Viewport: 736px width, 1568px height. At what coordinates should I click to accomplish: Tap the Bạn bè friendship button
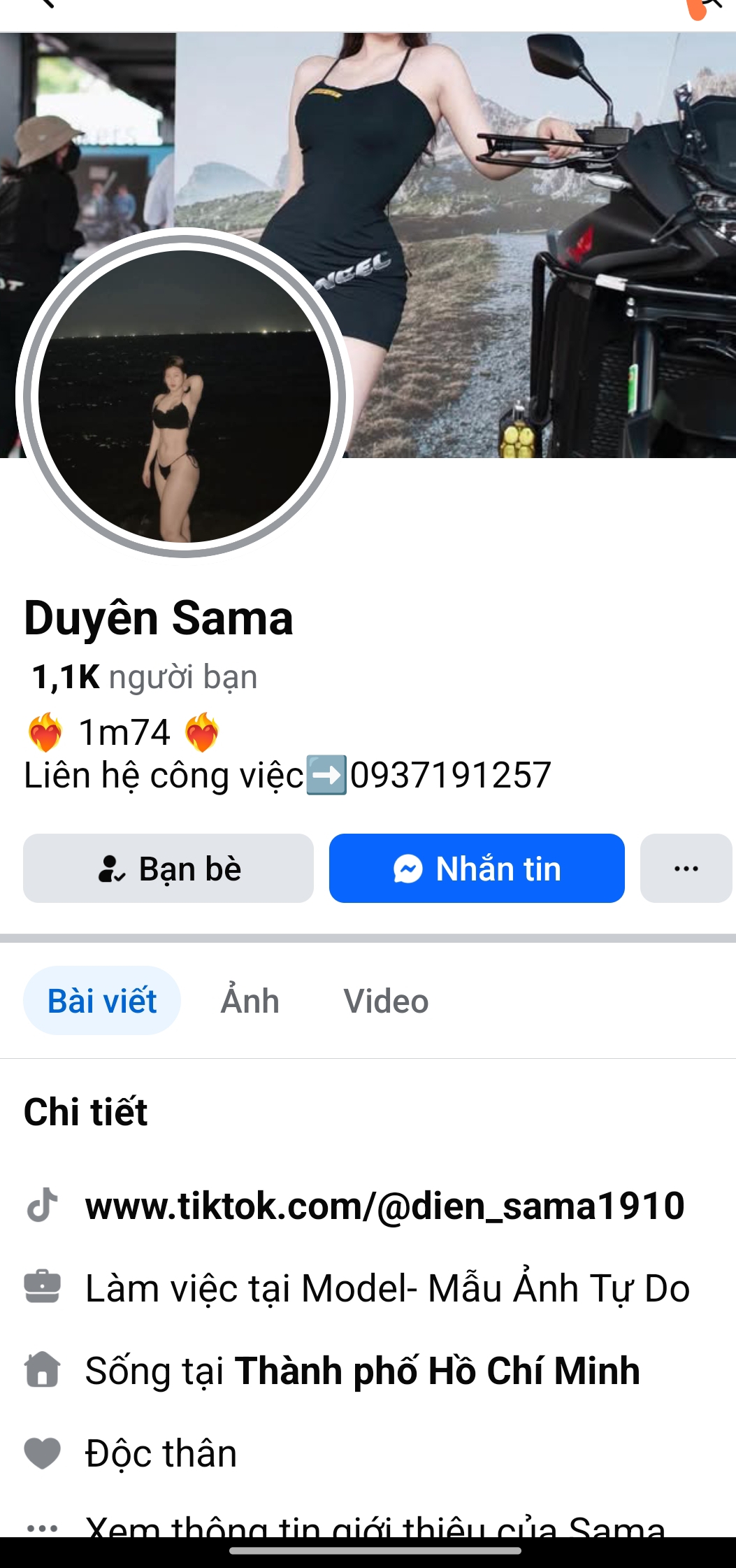[168, 869]
